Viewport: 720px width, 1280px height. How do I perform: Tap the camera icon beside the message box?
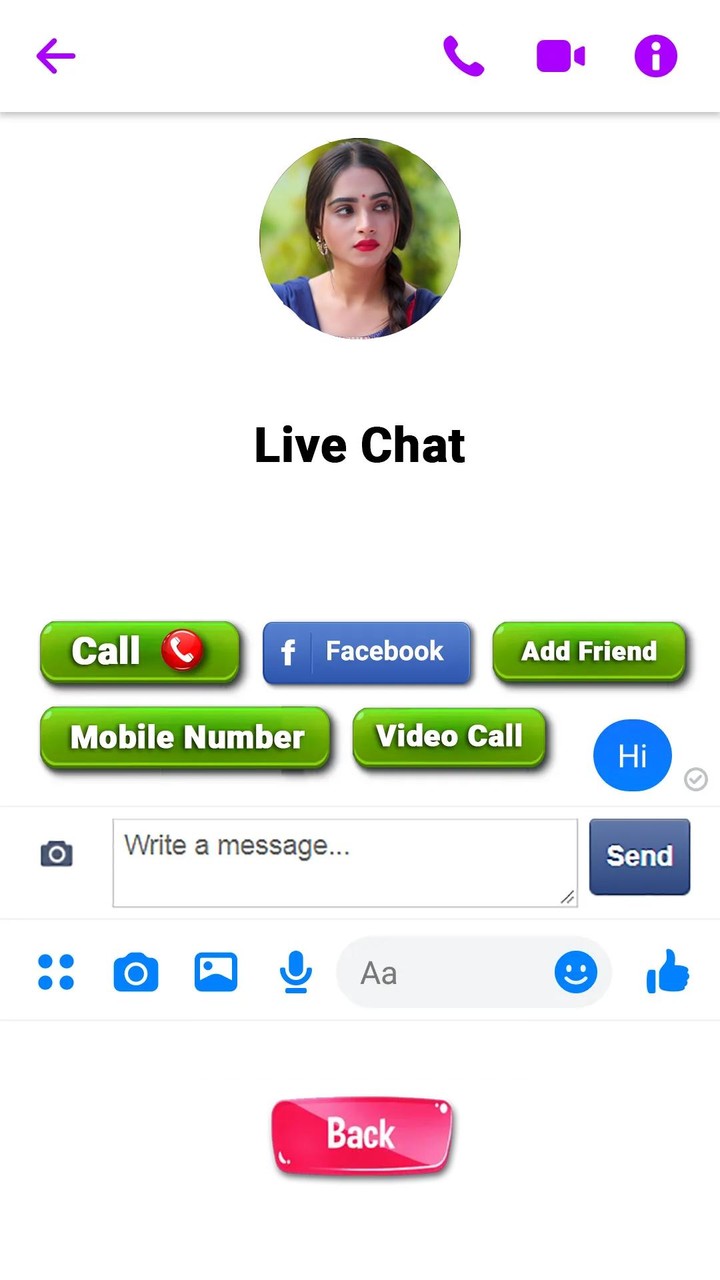tap(56, 854)
